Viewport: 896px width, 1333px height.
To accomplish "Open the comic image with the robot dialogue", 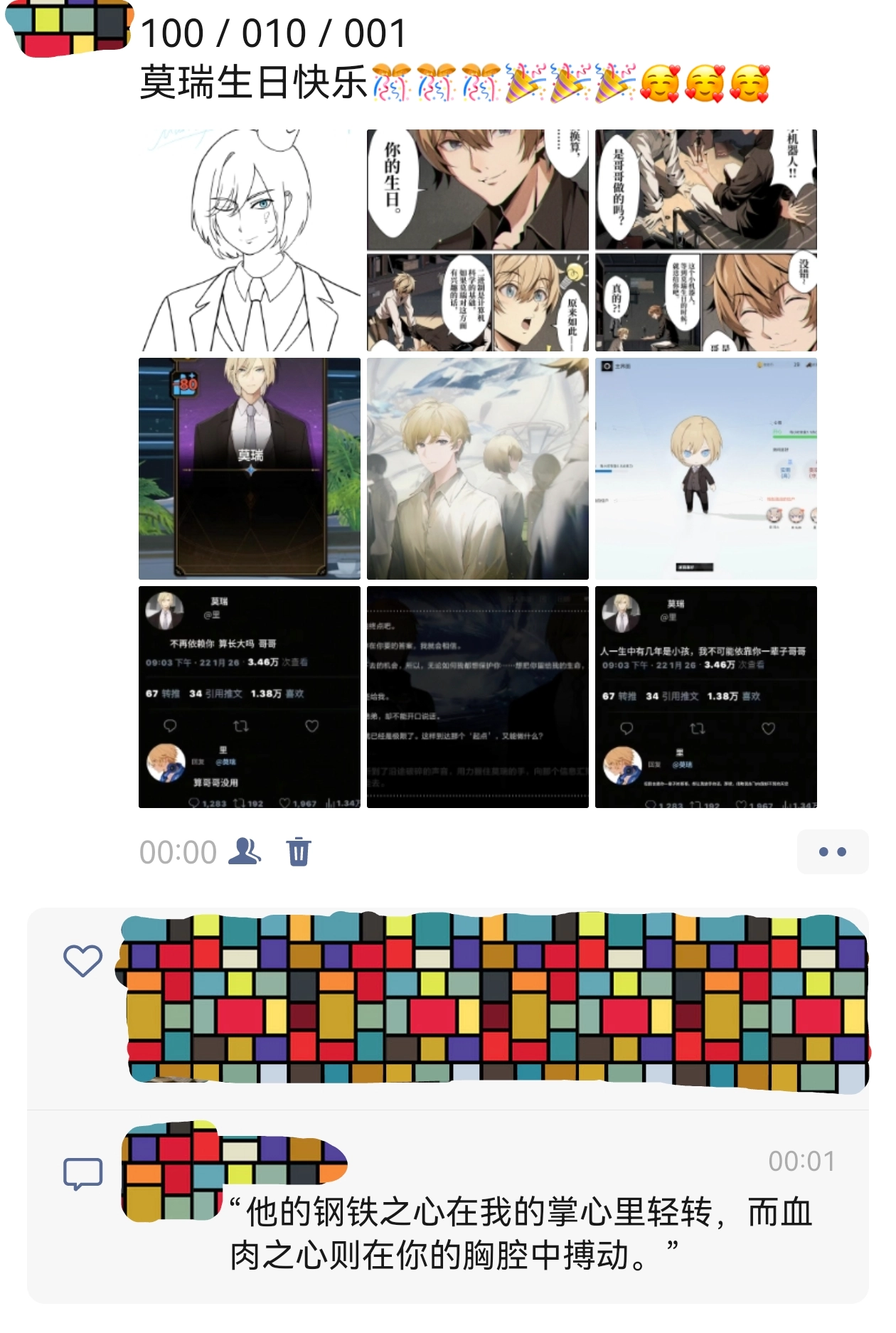I will pos(705,240).
